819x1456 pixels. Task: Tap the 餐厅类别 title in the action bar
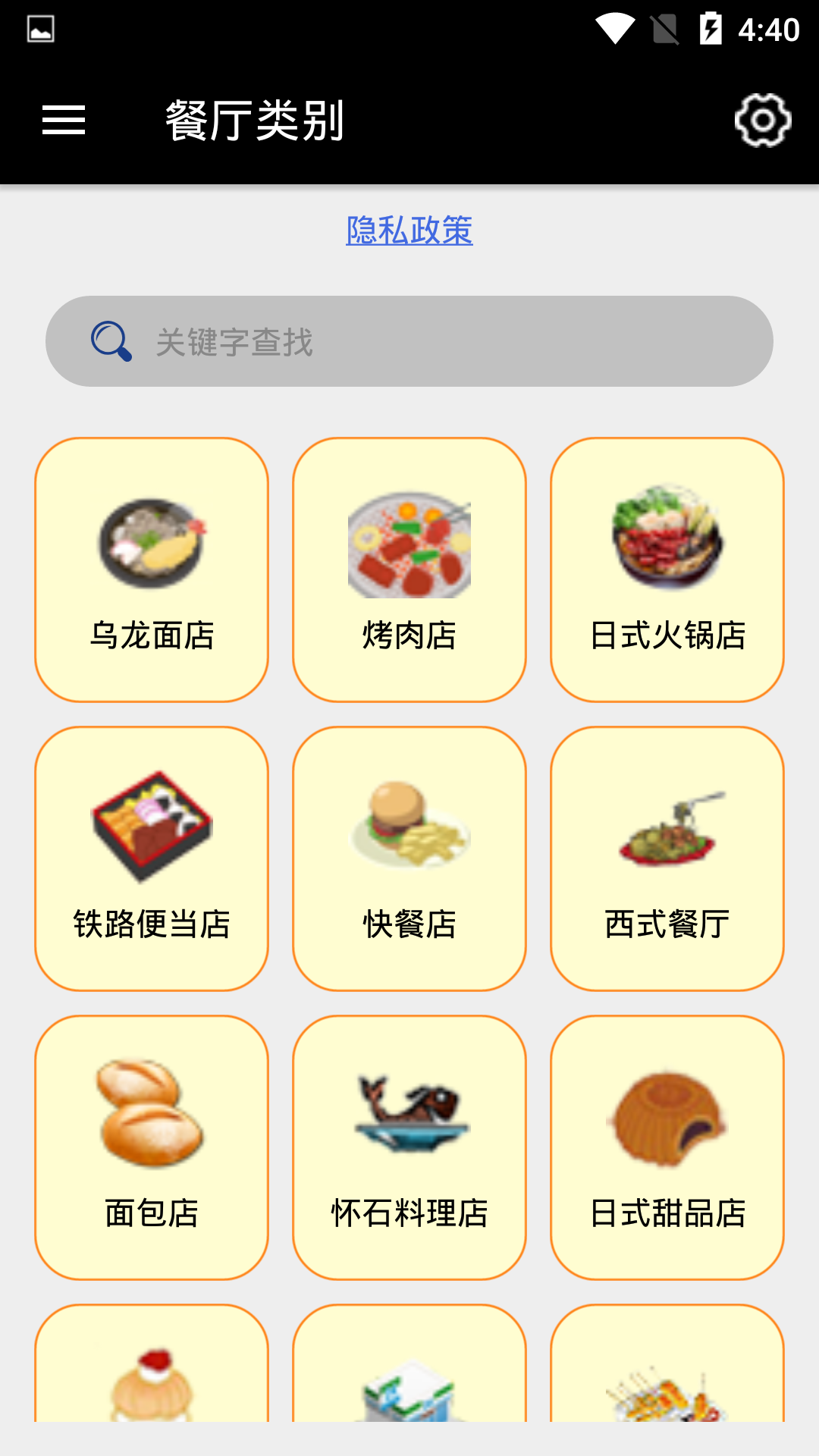(x=255, y=119)
